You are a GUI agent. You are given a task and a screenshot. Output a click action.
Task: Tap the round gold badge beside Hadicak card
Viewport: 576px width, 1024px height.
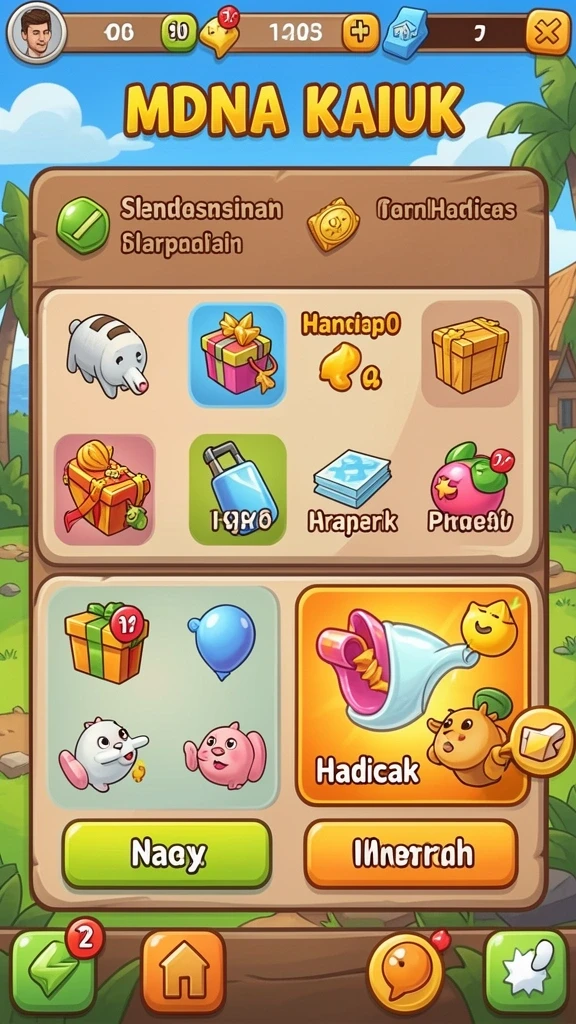click(541, 741)
